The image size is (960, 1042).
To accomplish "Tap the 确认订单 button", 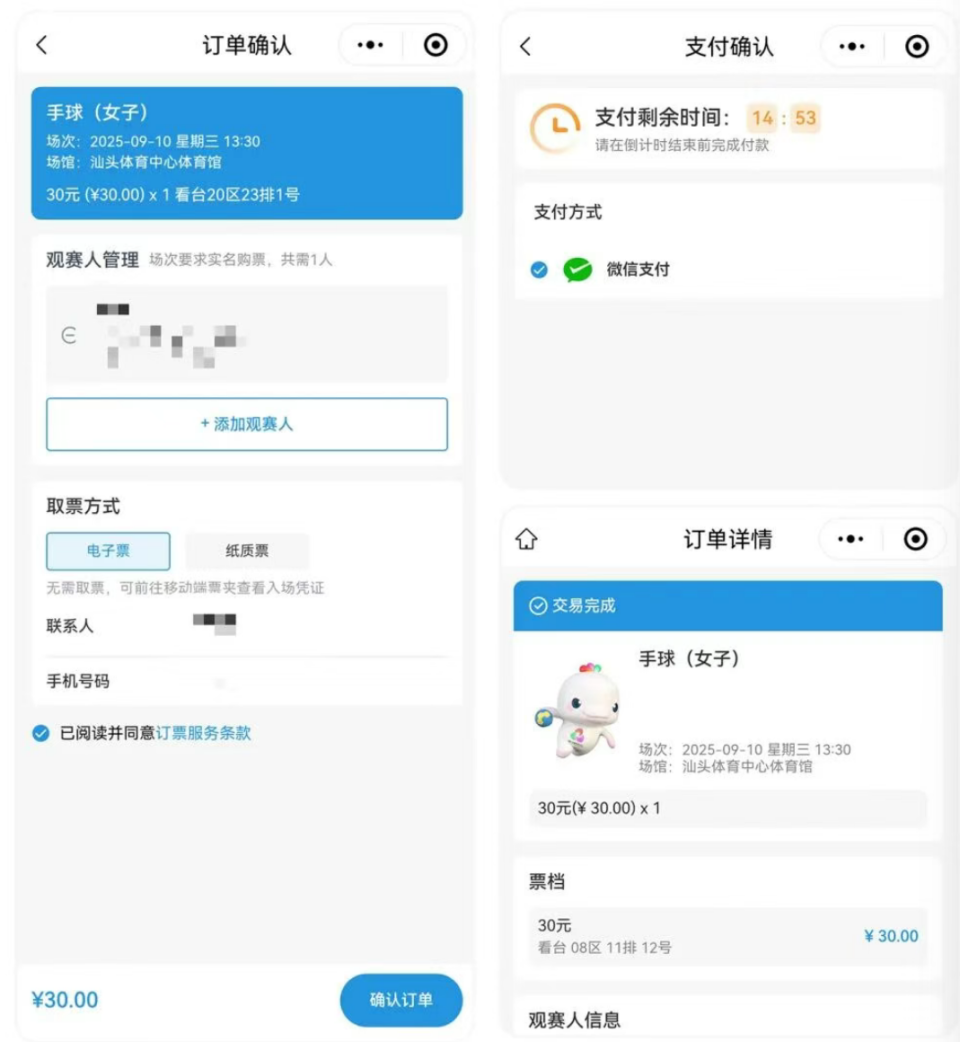I will (400, 1000).
